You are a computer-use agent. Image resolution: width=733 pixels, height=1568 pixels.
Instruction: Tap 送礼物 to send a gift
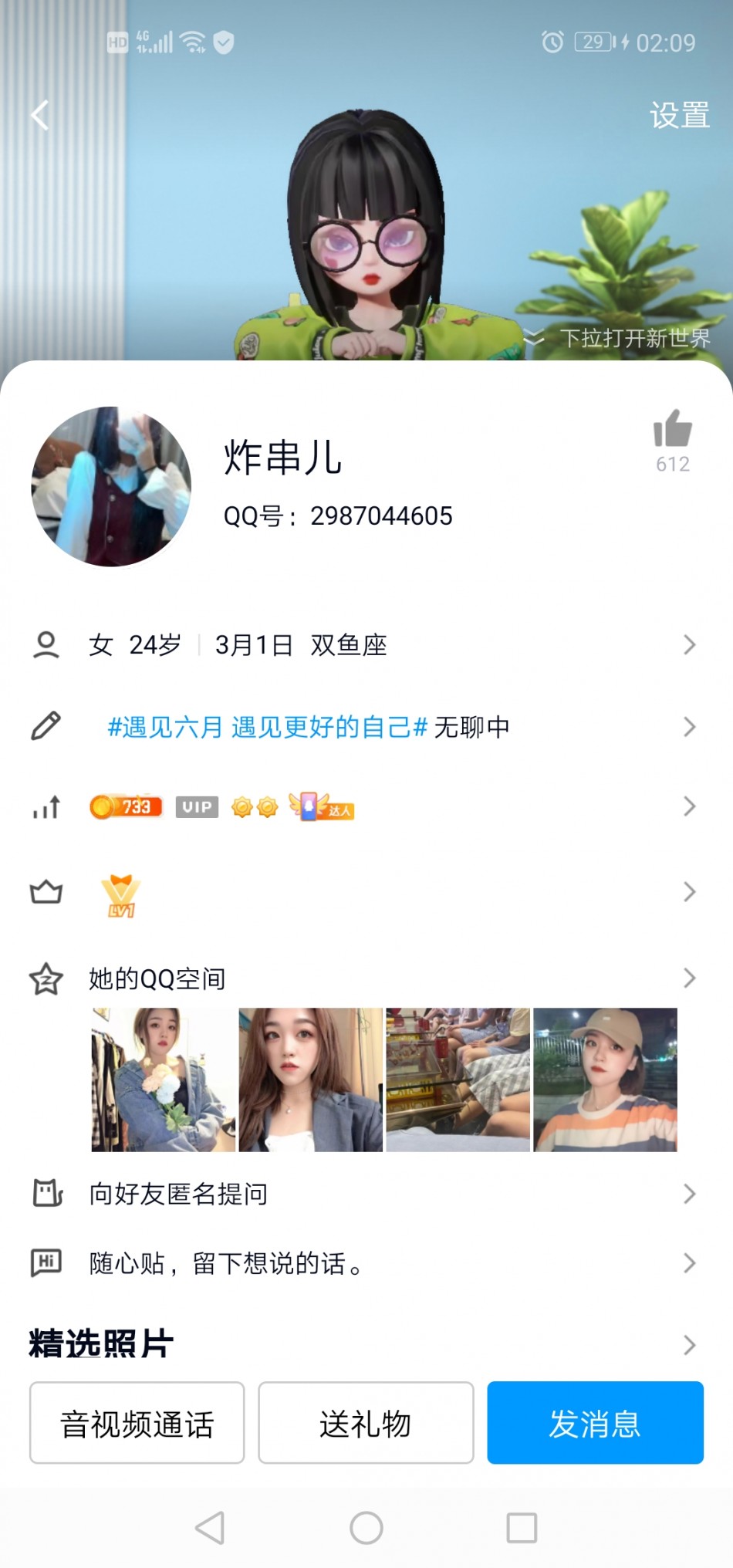pos(366,1423)
